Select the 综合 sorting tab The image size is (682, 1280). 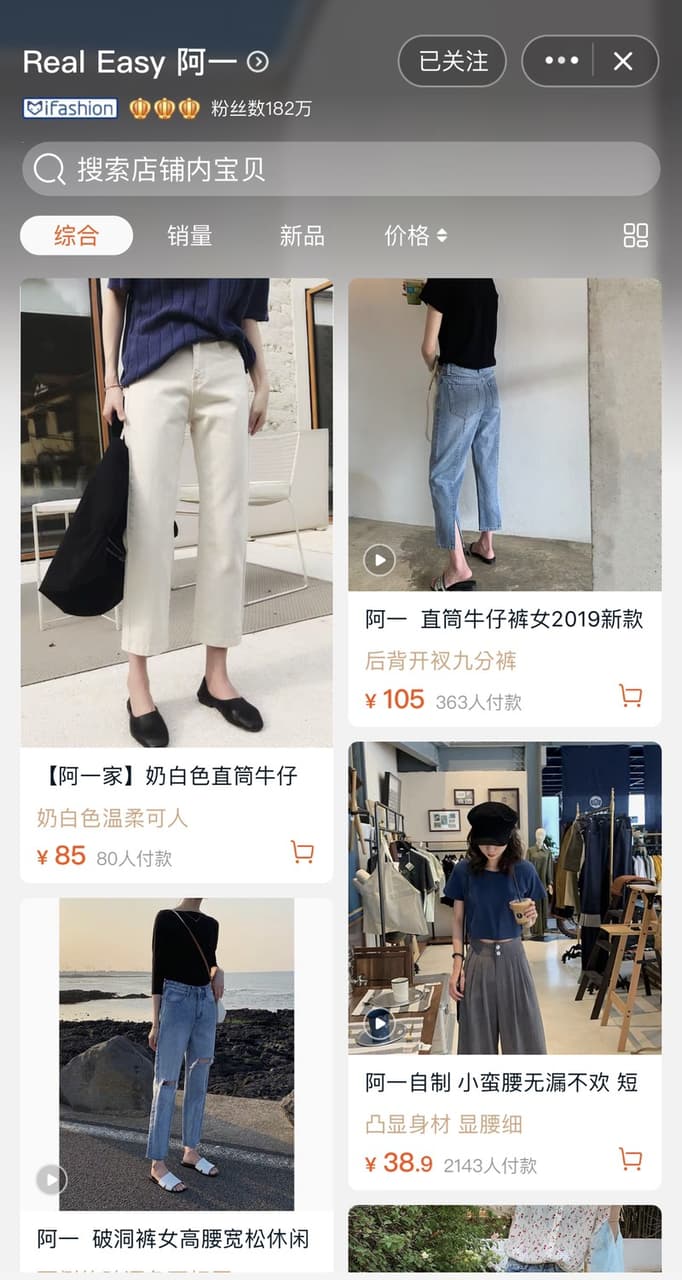pyautogui.click(x=76, y=236)
